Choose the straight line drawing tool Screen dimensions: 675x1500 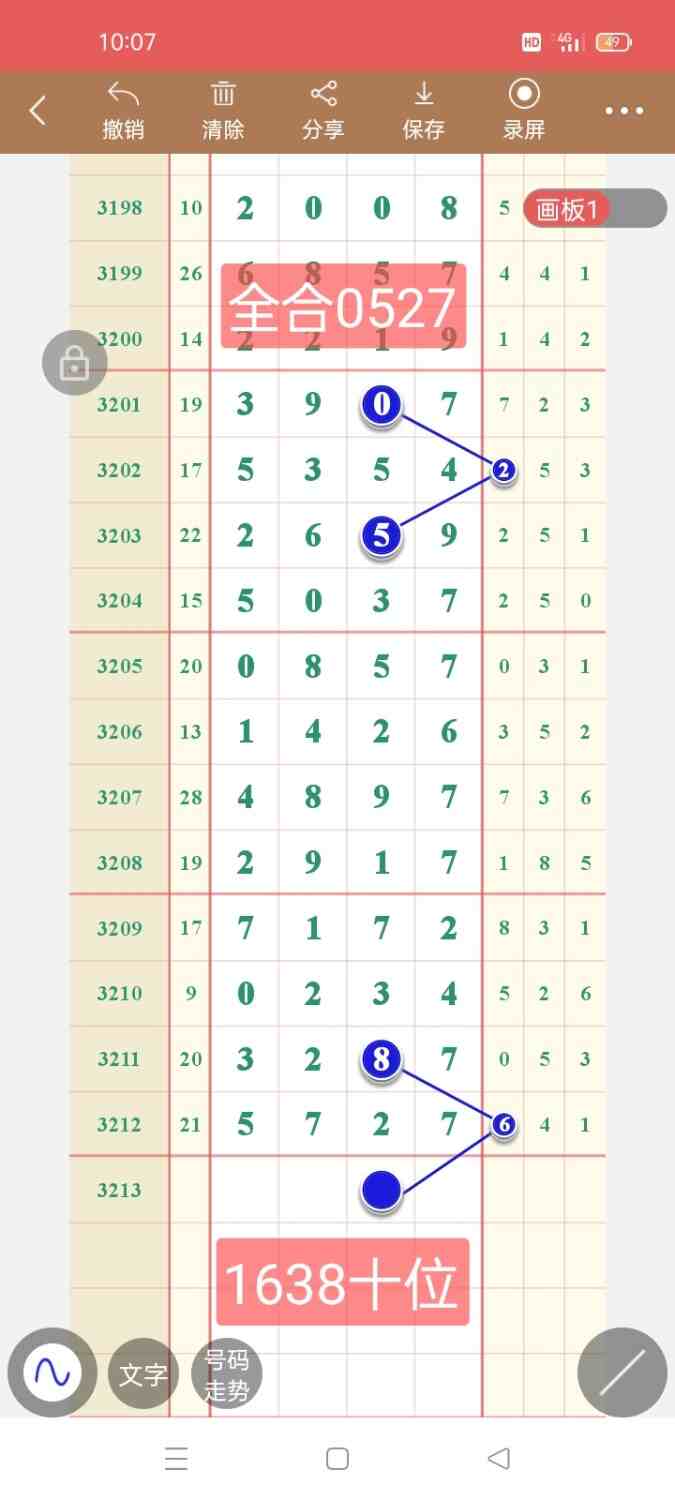click(x=622, y=1372)
